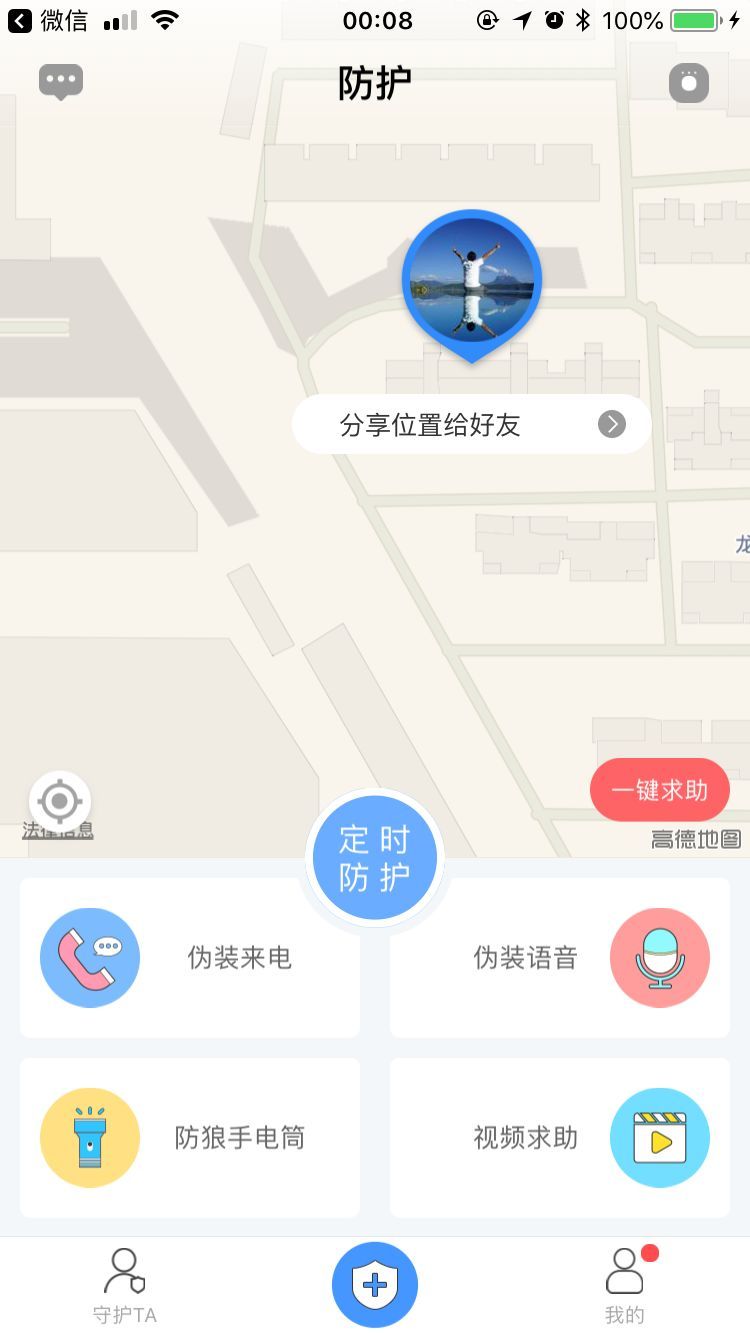Open the 伪装语音 fake voice card
This screenshot has height=1334, width=750.
coord(560,958)
